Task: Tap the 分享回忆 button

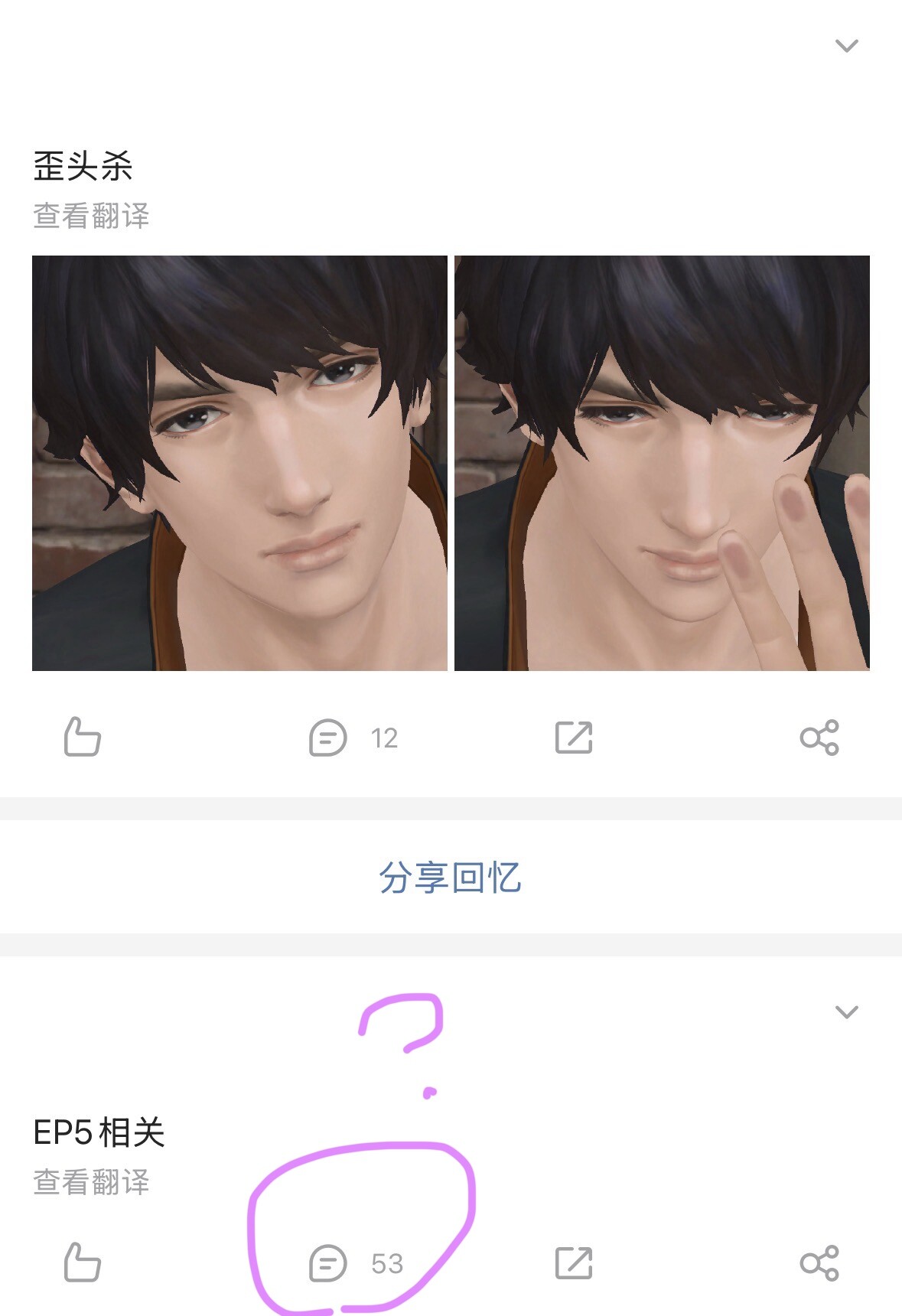Action: [x=450, y=877]
